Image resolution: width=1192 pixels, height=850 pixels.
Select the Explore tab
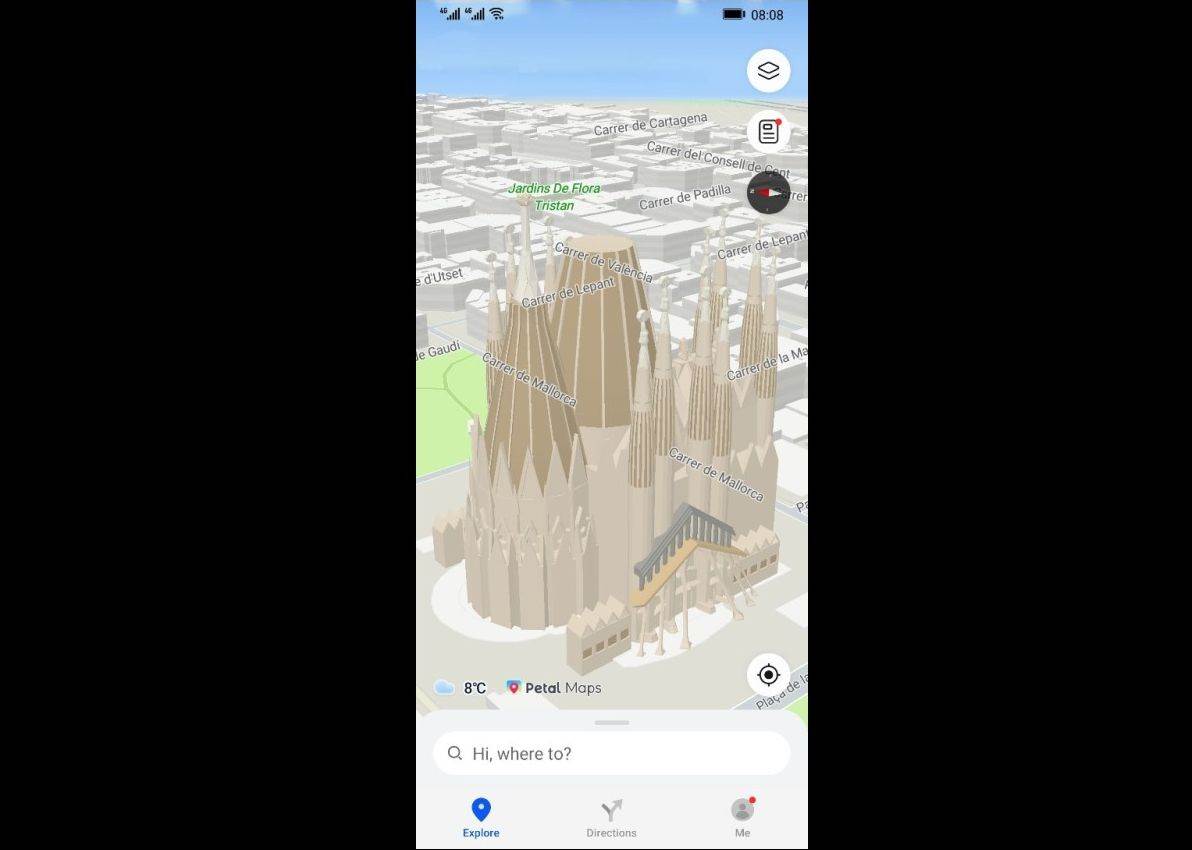[481, 817]
